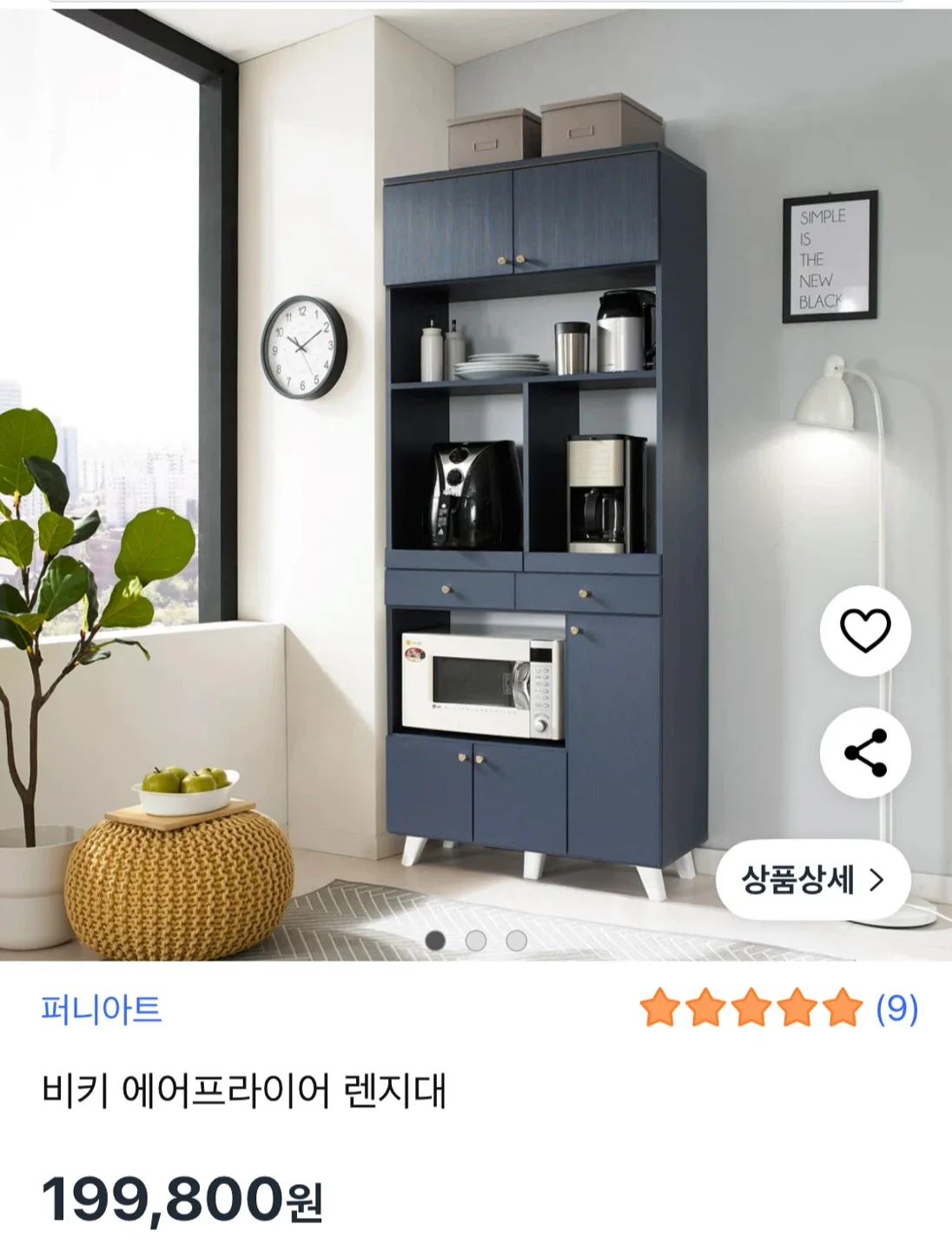Open the 퍼니아트 brand link

click(102, 1009)
